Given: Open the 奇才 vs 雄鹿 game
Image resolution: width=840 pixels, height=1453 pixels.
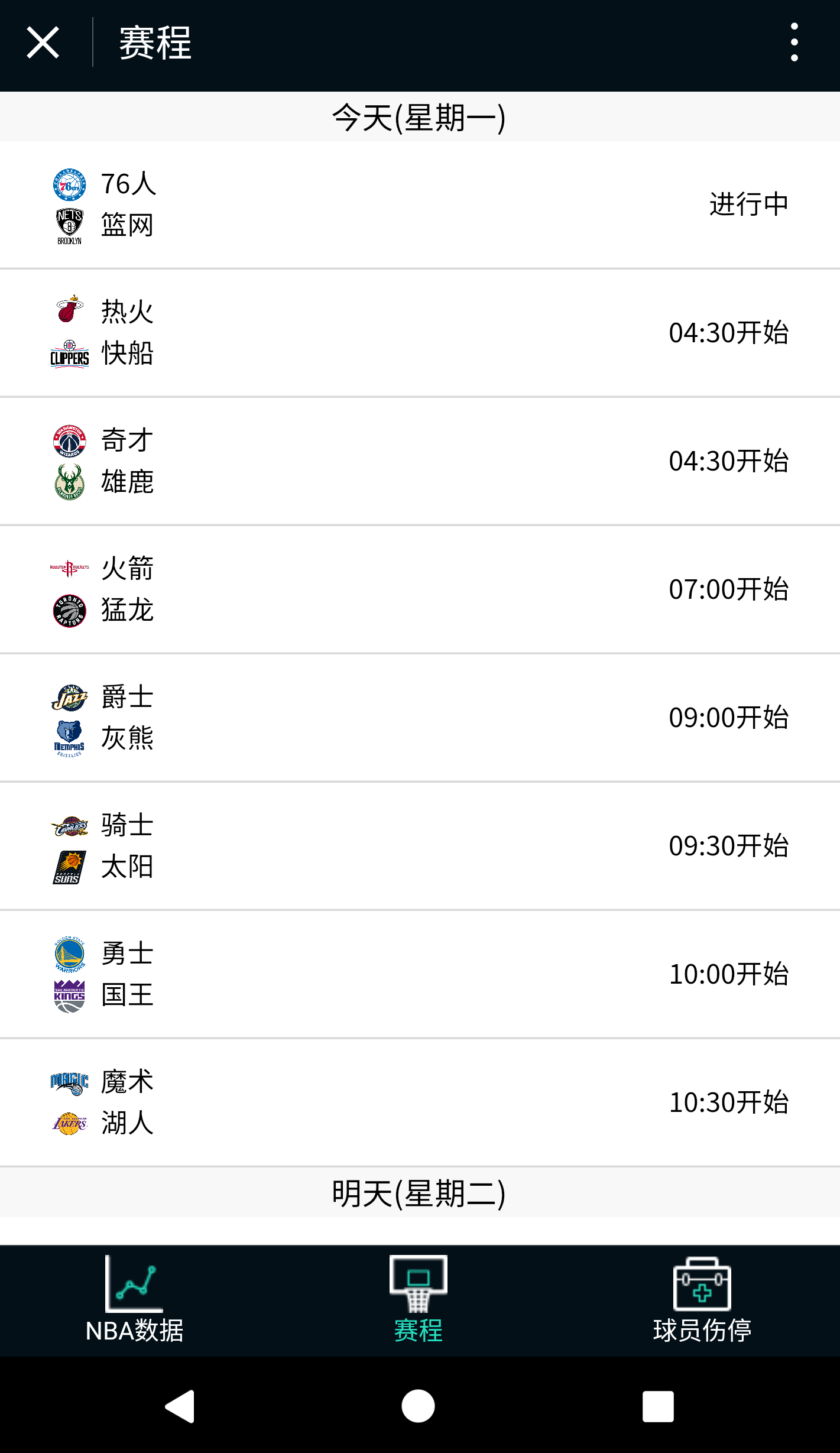Looking at the screenshot, I should point(420,461).
